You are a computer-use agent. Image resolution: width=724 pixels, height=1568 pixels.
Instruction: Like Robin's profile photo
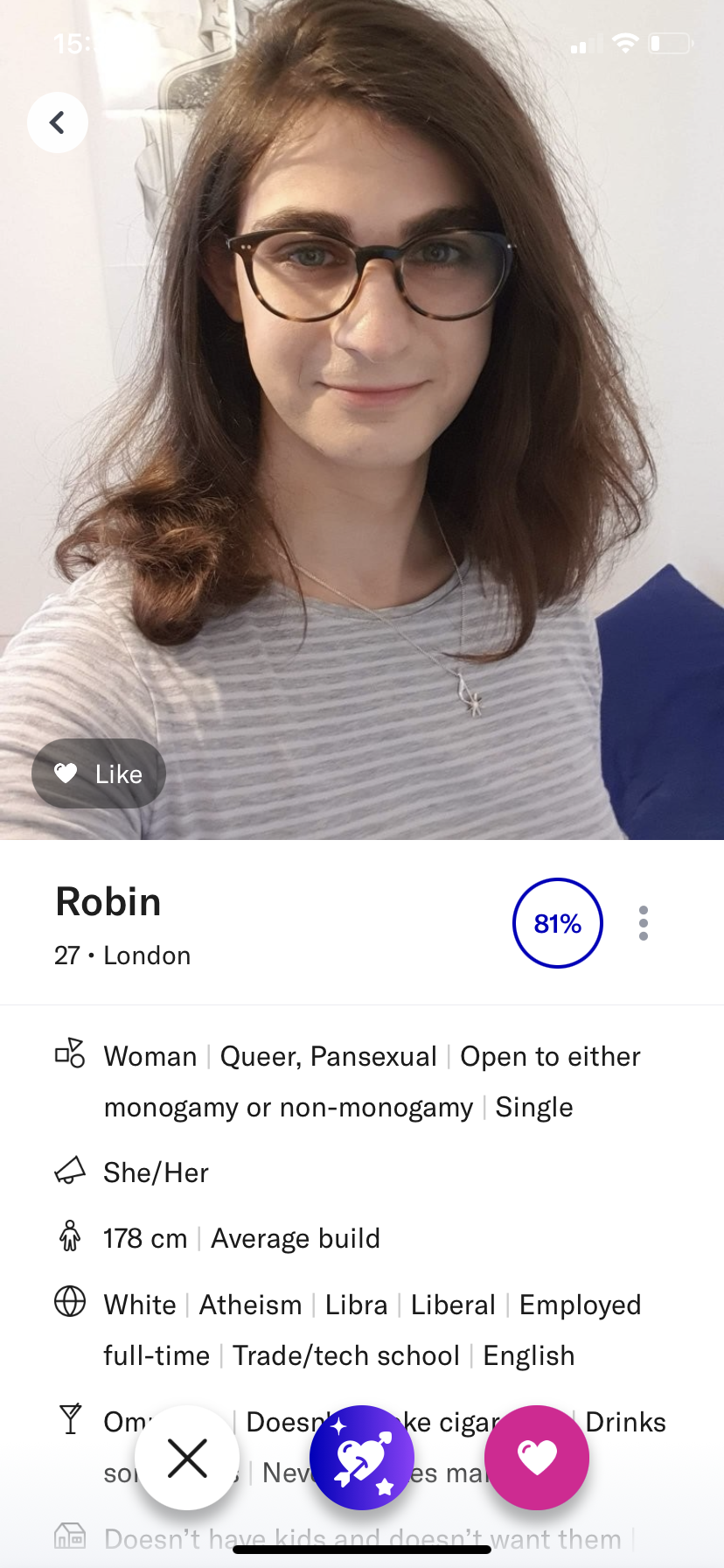(99, 773)
